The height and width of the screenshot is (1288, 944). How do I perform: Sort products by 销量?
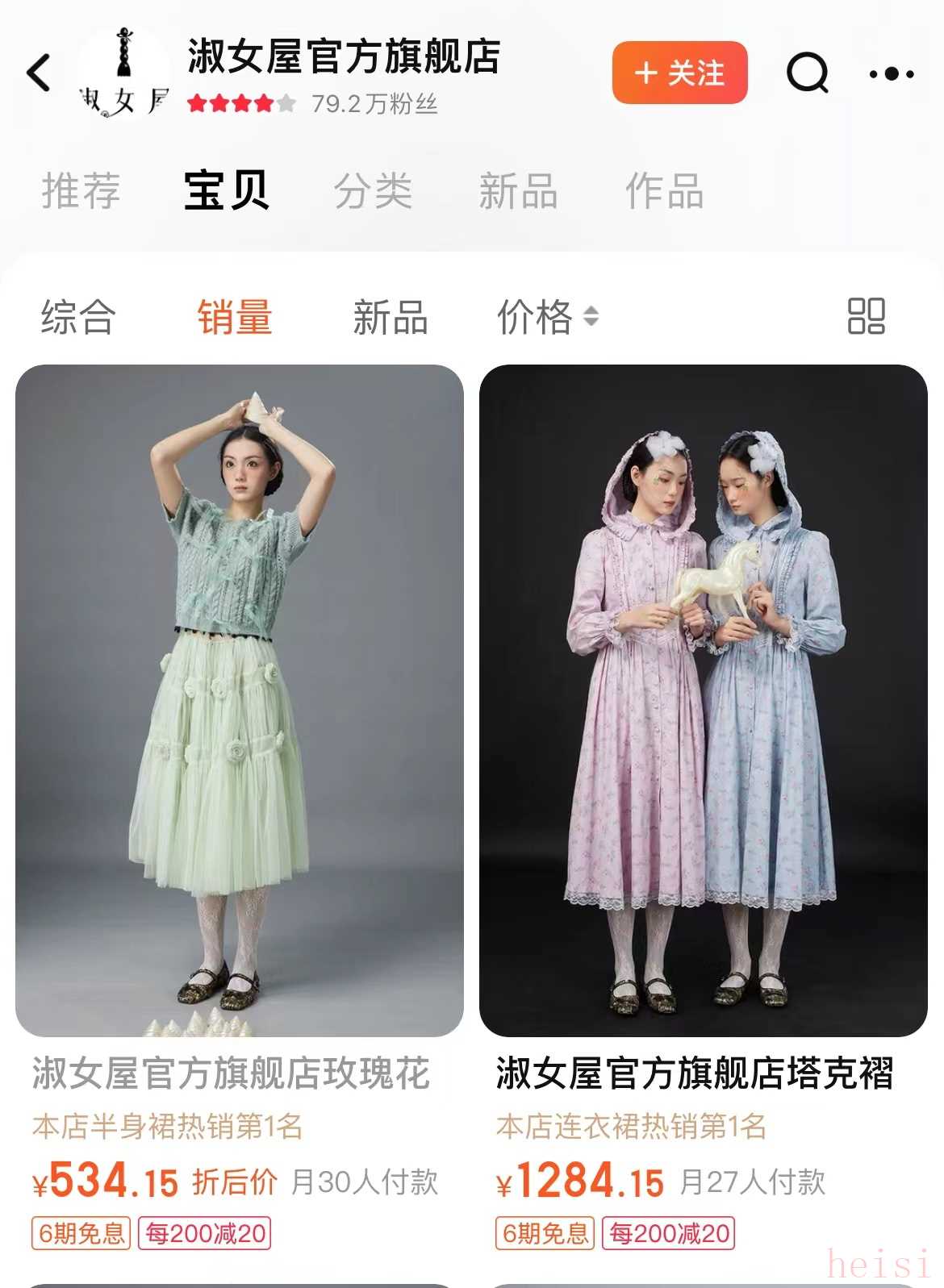coord(235,316)
